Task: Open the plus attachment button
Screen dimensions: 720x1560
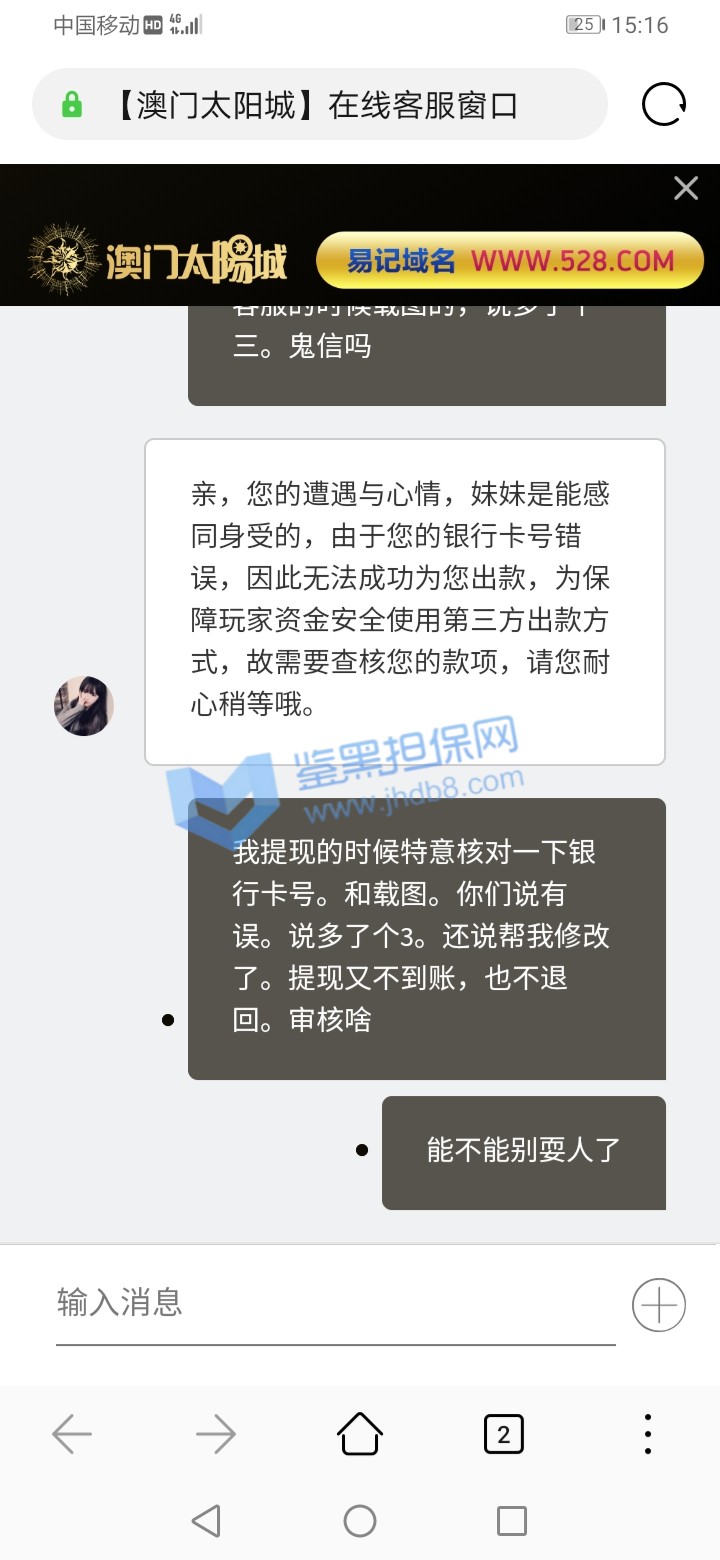Action: coord(659,1305)
